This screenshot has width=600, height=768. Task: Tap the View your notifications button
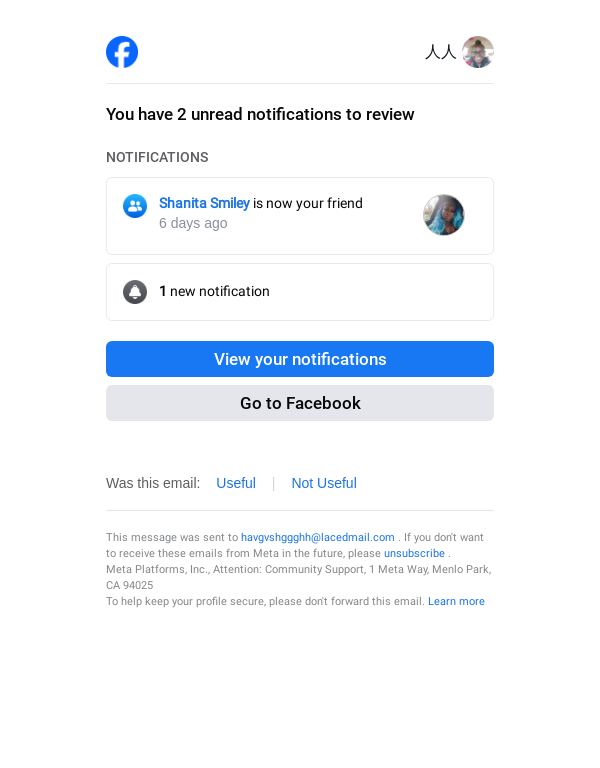pyautogui.click(x=300, y=359)
